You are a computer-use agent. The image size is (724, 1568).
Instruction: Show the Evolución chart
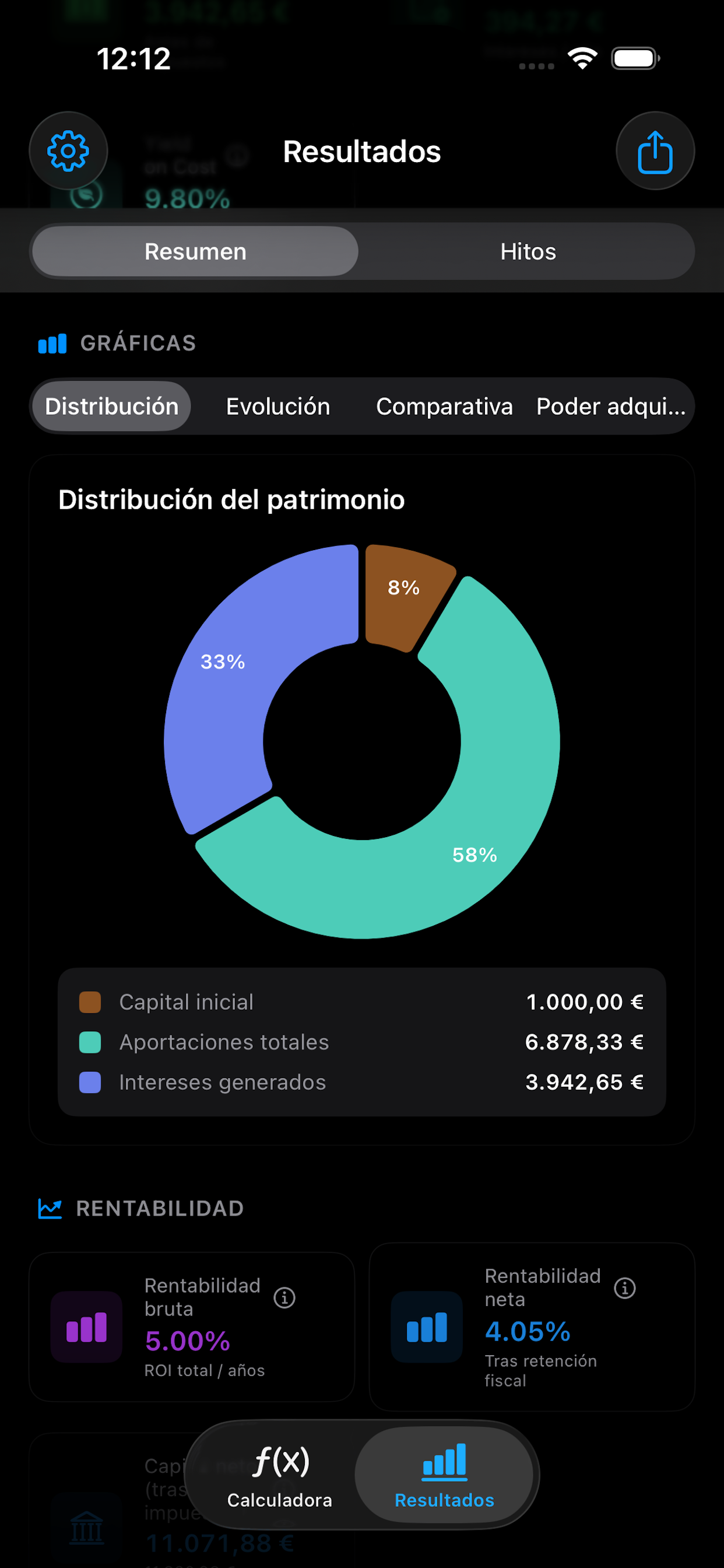coord(278,406)
